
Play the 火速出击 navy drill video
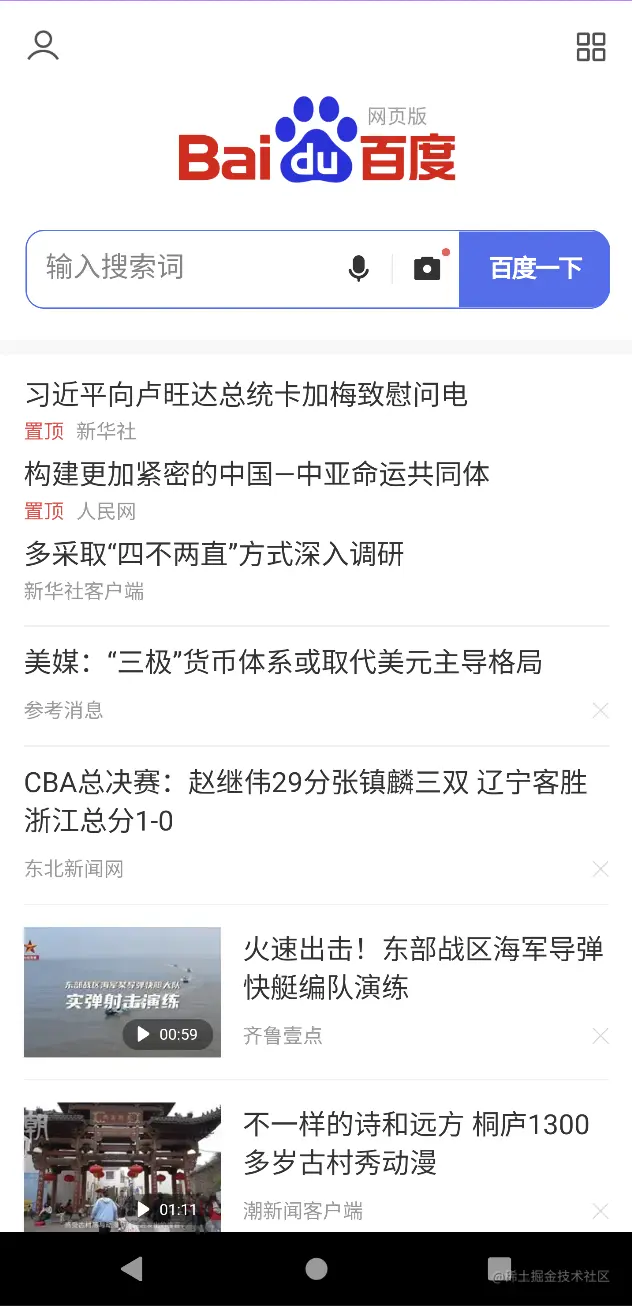click(122, 992)
